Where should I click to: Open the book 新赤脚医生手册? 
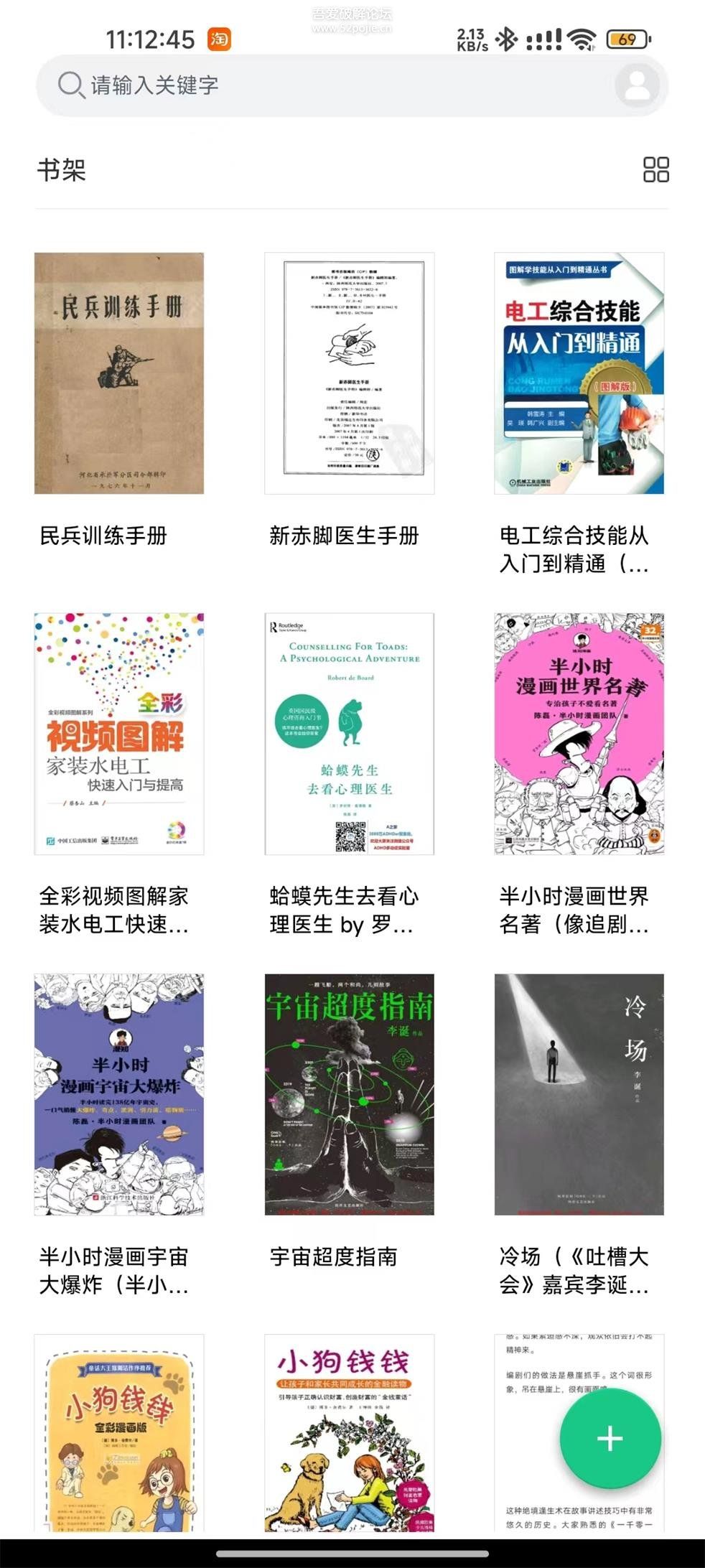click(x=349, y=373)
